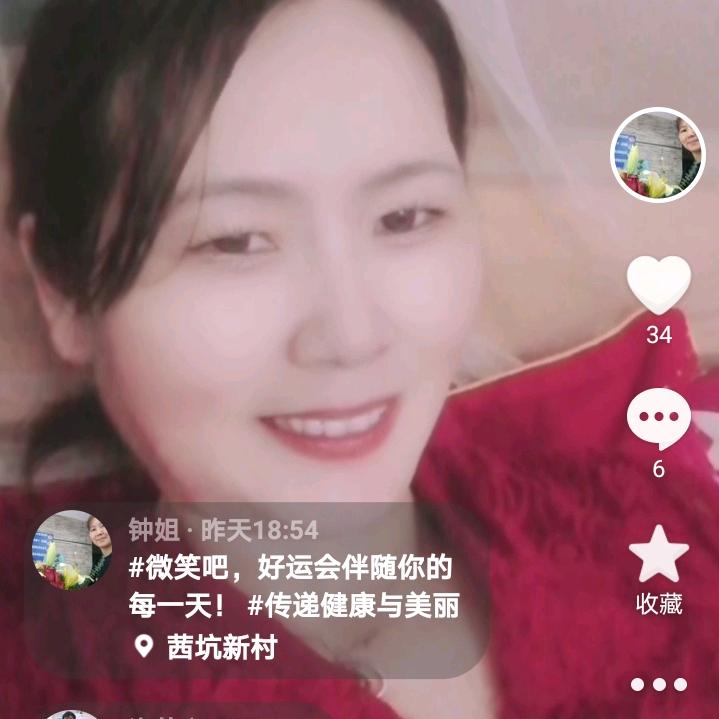Like this video with the heart icon
The height and width of the screenshot is (719, 719).
pyautogui.click(x=658, y=284)
